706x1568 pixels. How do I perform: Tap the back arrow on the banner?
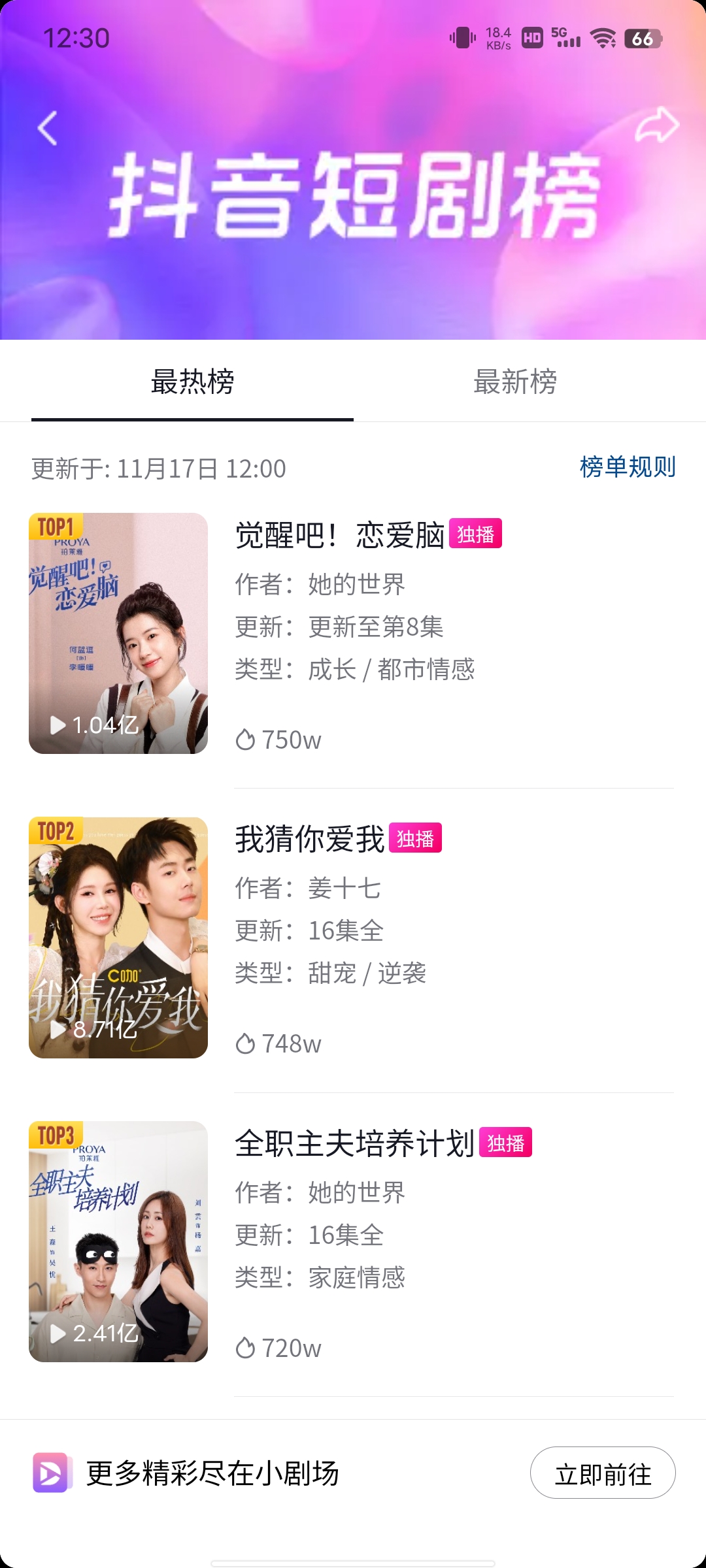46,128
